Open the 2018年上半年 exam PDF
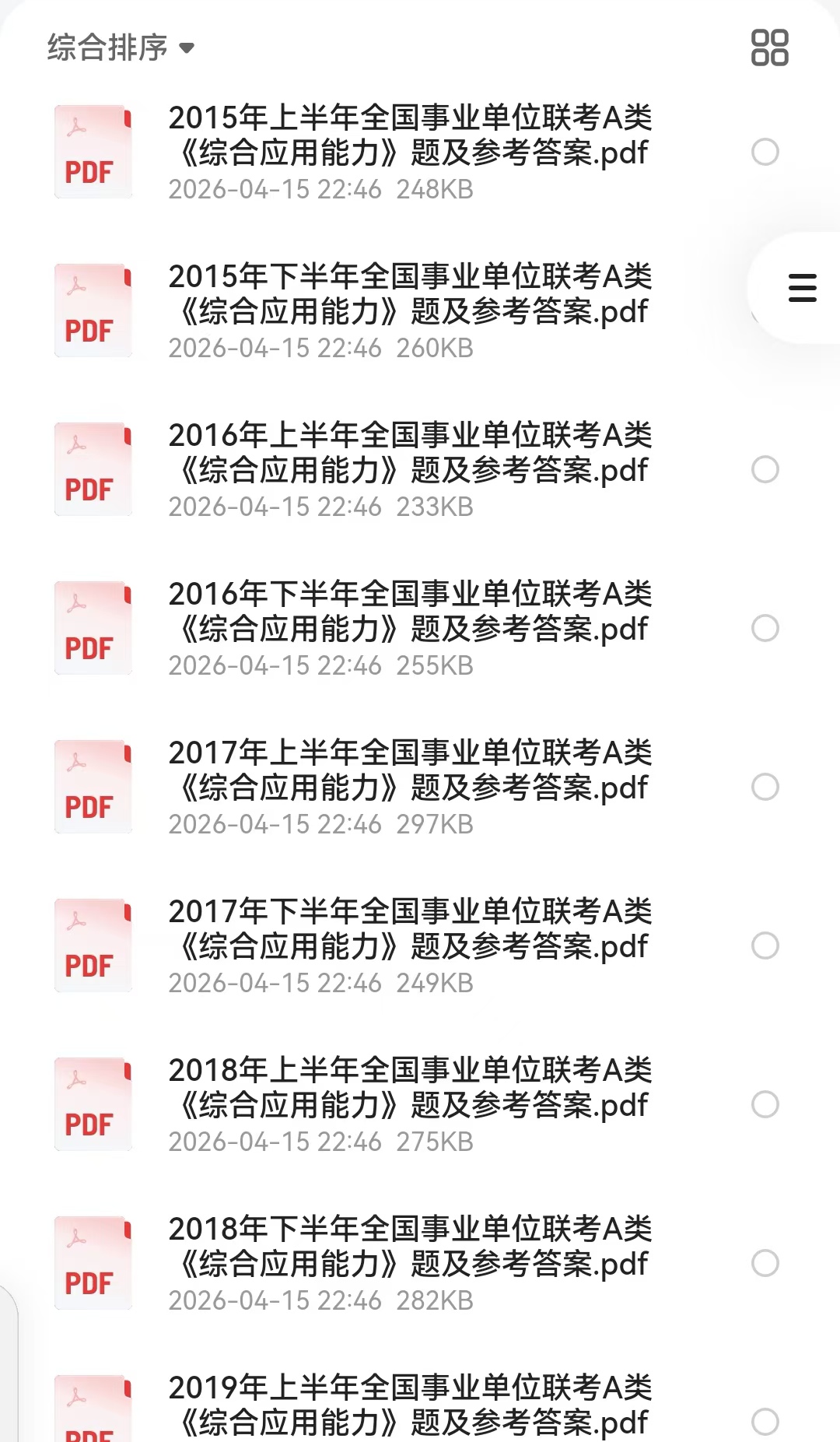This screenshot has height=1442, width=840. [x=409, y=1088]
